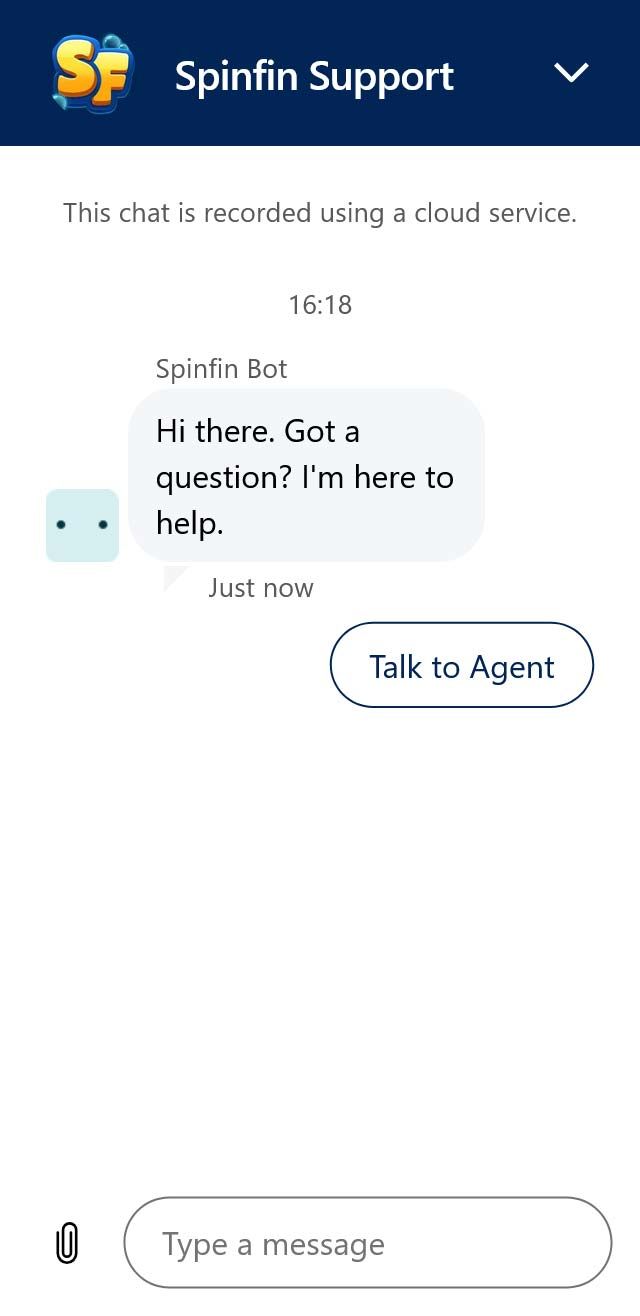Attach a file with the paperclip icon

tap(66, 1243)
